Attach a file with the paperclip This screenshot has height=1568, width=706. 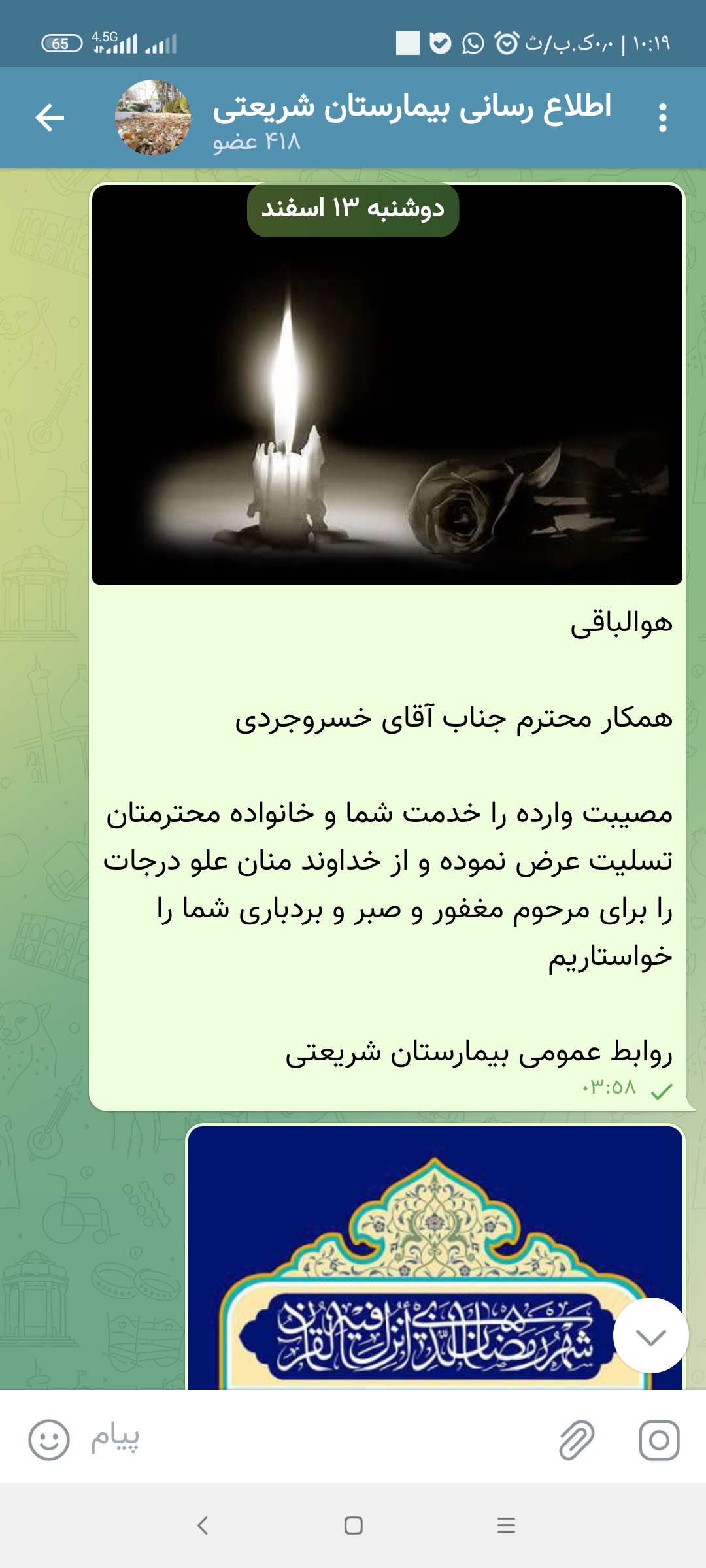pyautogui.click(x=577, y=1440)
